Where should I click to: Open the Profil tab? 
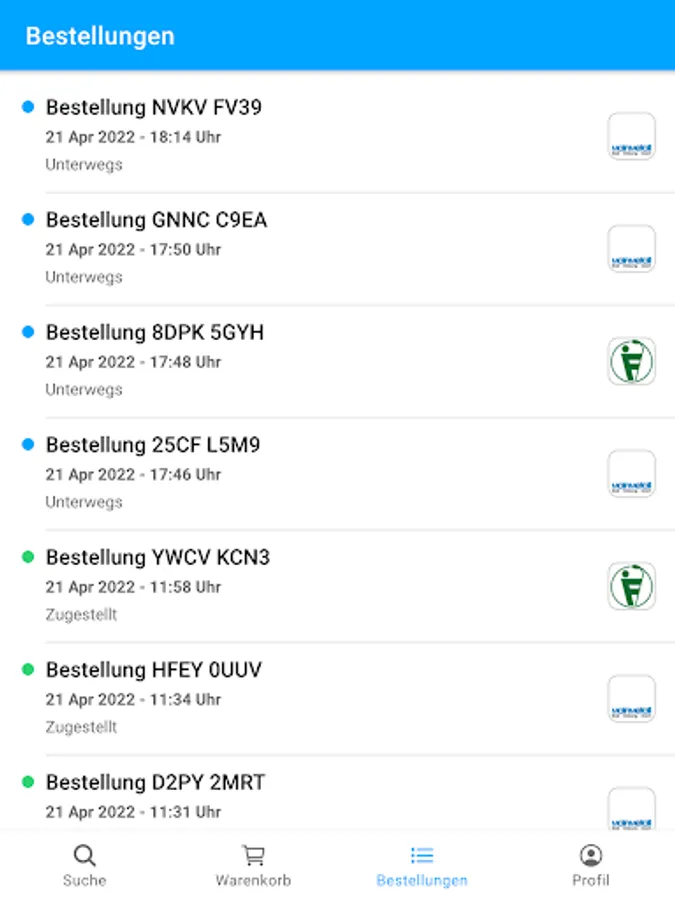coord(590,866)
